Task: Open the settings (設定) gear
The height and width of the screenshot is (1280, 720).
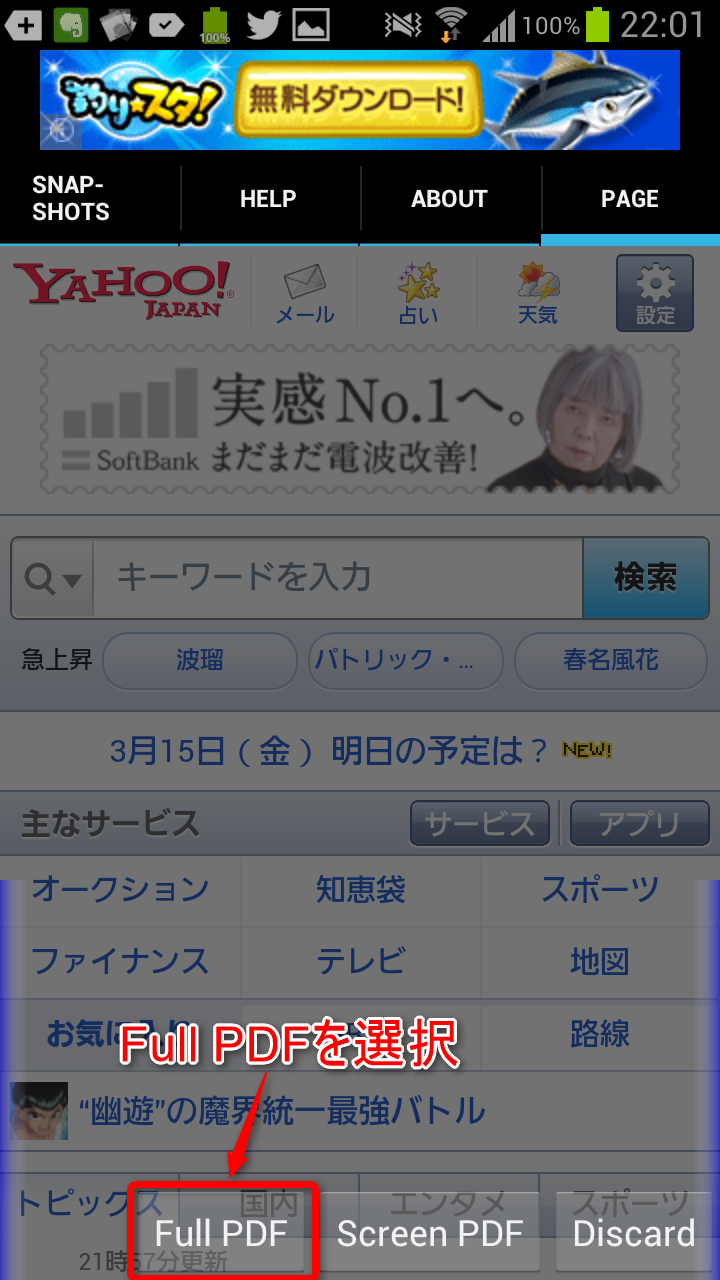Action: [655, 293]
